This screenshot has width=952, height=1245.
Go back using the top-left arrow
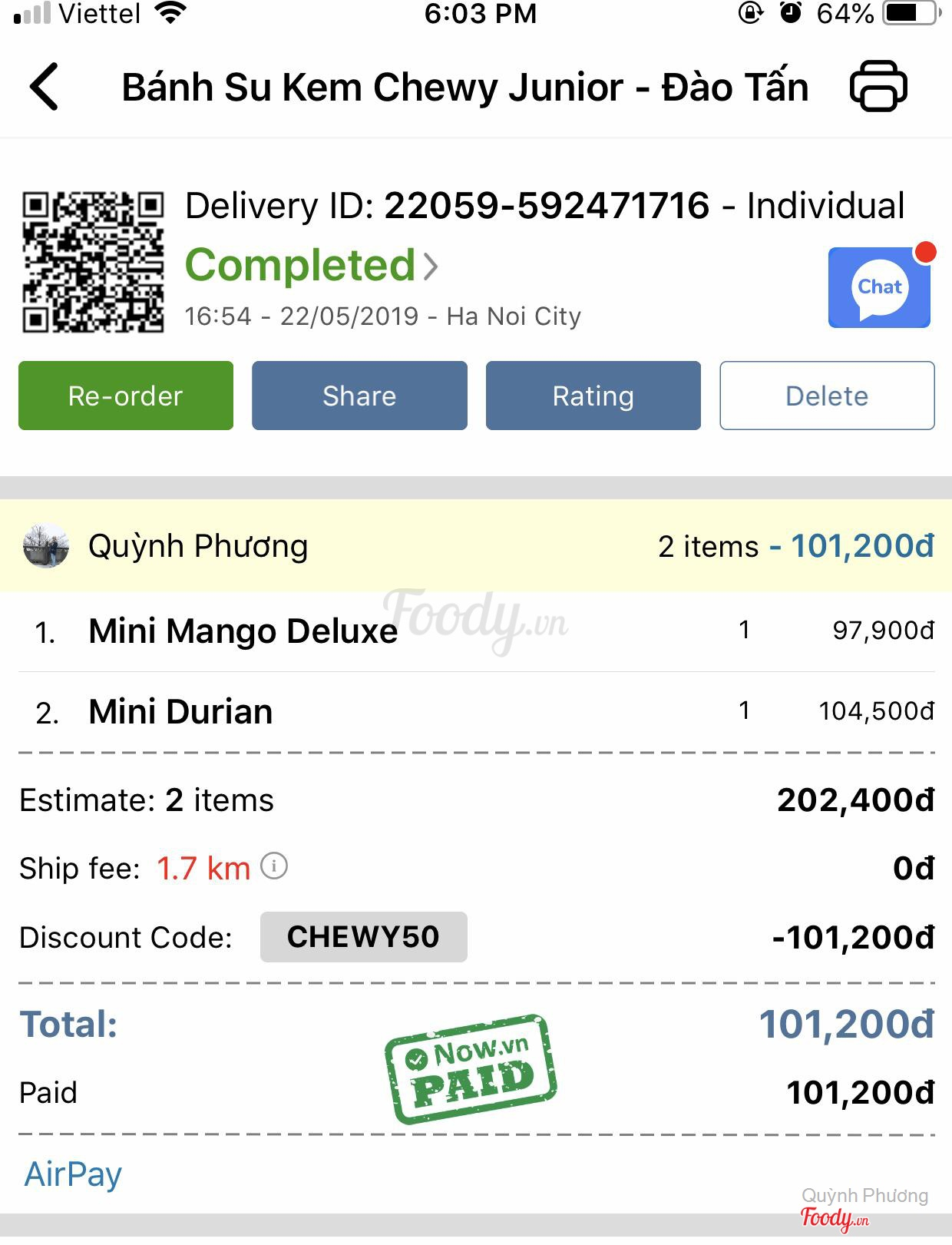click(45, 87)
